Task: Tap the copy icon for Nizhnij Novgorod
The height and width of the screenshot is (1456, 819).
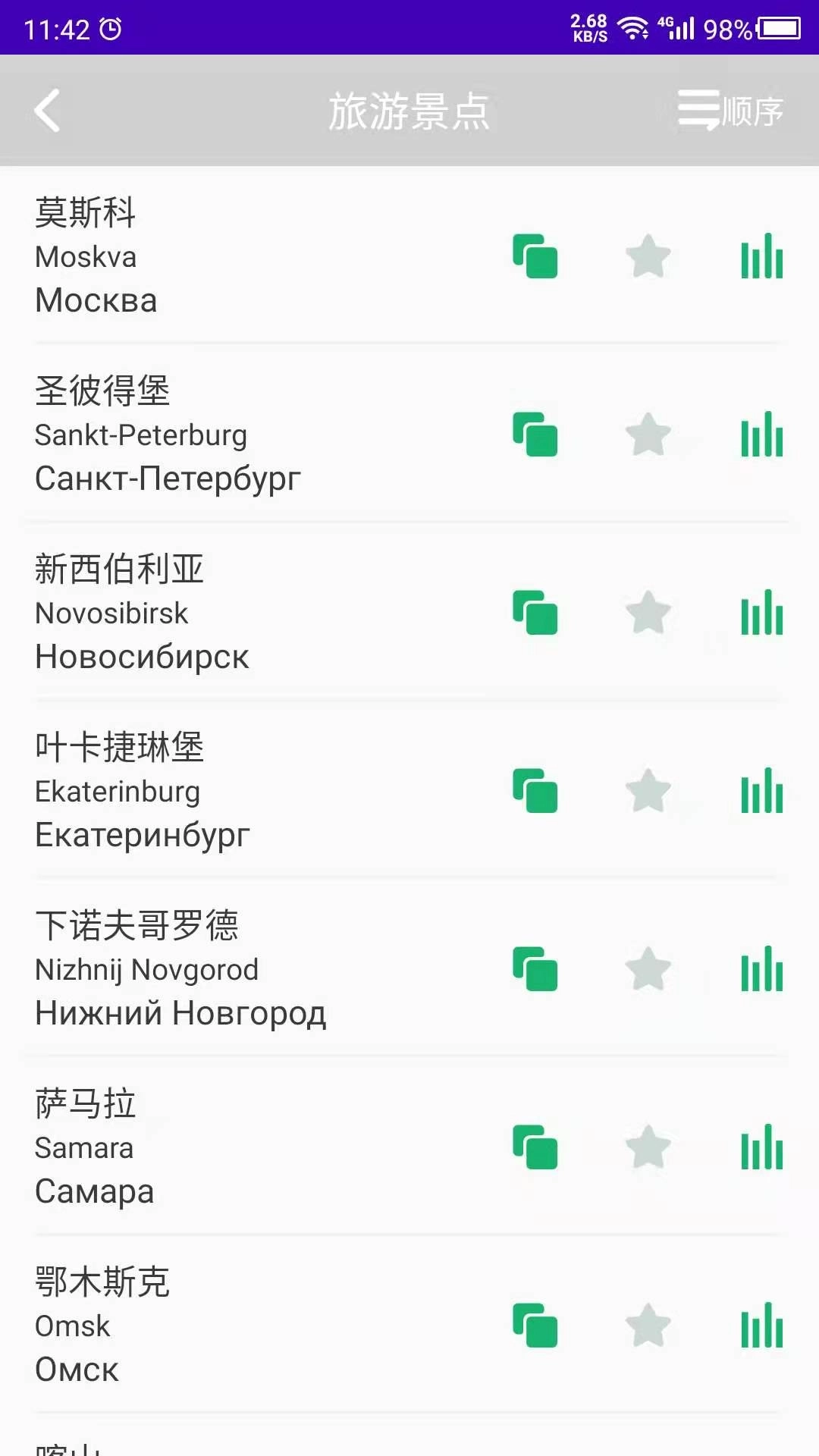Action: click(x=536, y=969)
